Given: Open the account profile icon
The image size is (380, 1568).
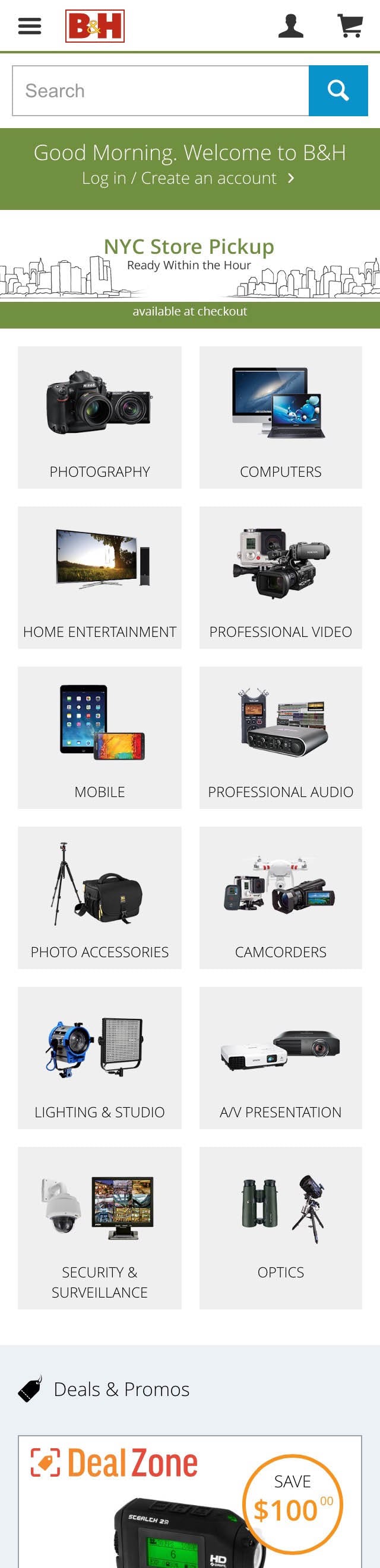Looking at the screenshot, I should (x=290, y=26).
